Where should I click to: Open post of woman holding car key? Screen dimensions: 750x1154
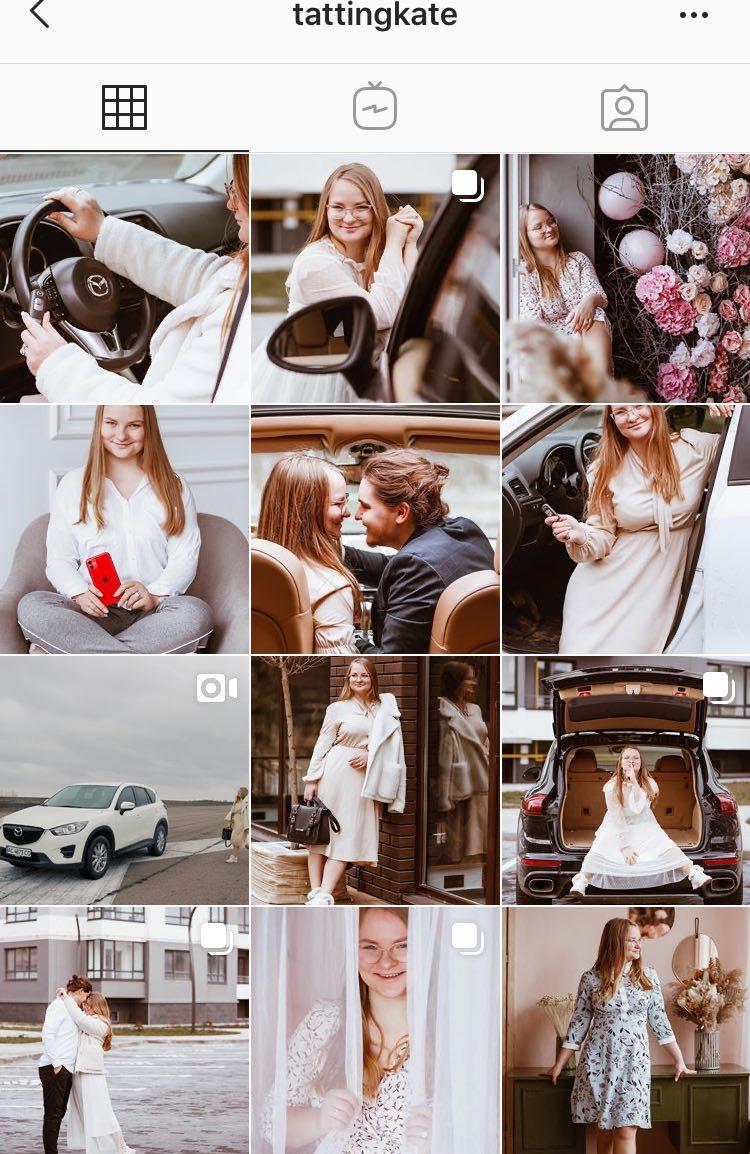[x=626, y=529]
